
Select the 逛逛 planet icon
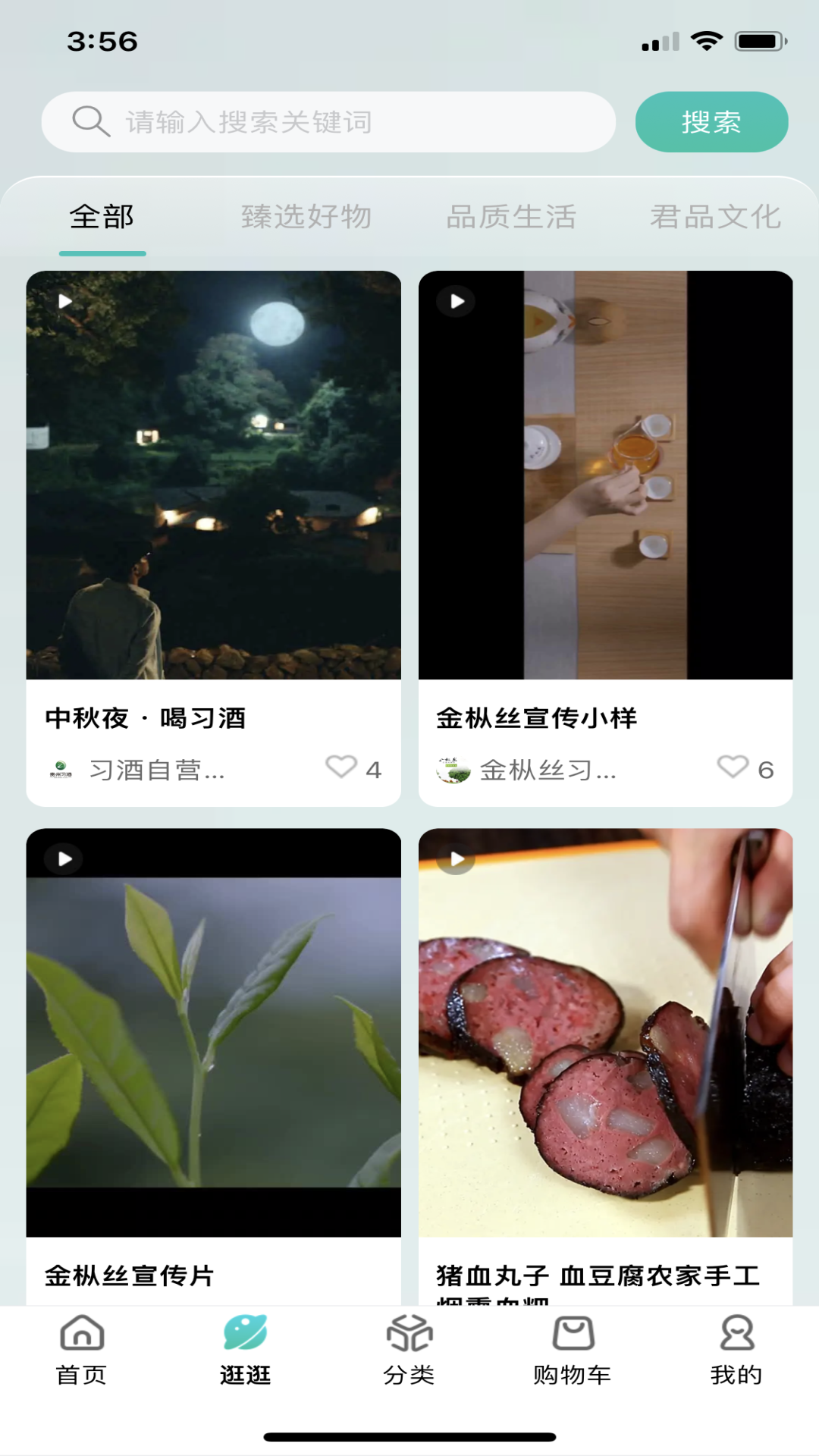click(245, 1342)
